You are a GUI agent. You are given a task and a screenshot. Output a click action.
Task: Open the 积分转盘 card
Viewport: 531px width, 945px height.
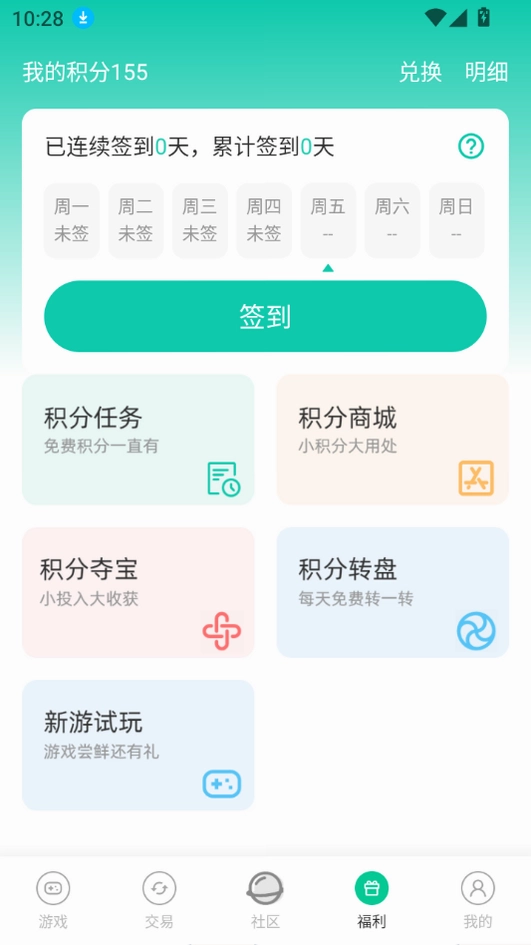(x=392, y=592)
